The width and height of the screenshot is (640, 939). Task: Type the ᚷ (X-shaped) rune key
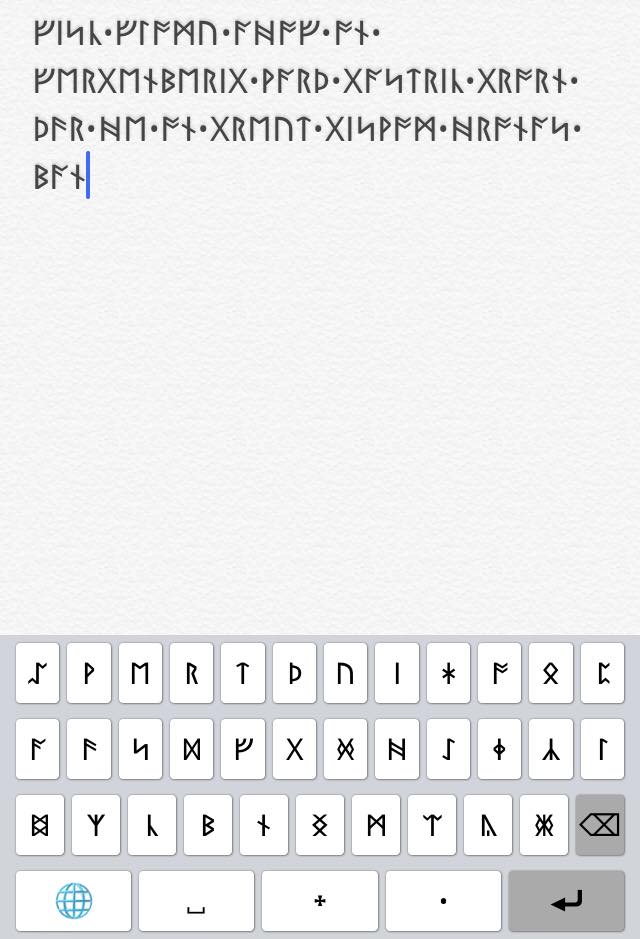[294, 749]
